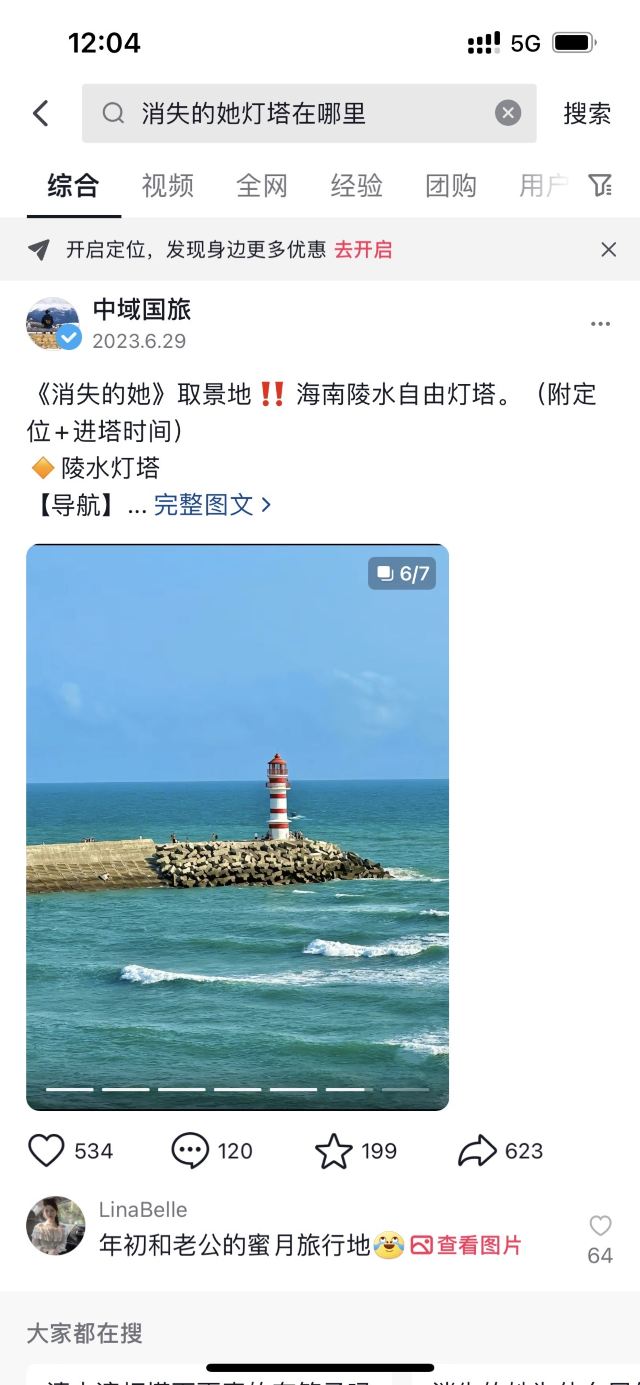Share the 中域国旅 post
The image size is (640, 1385).
[x=477, y=1151]
